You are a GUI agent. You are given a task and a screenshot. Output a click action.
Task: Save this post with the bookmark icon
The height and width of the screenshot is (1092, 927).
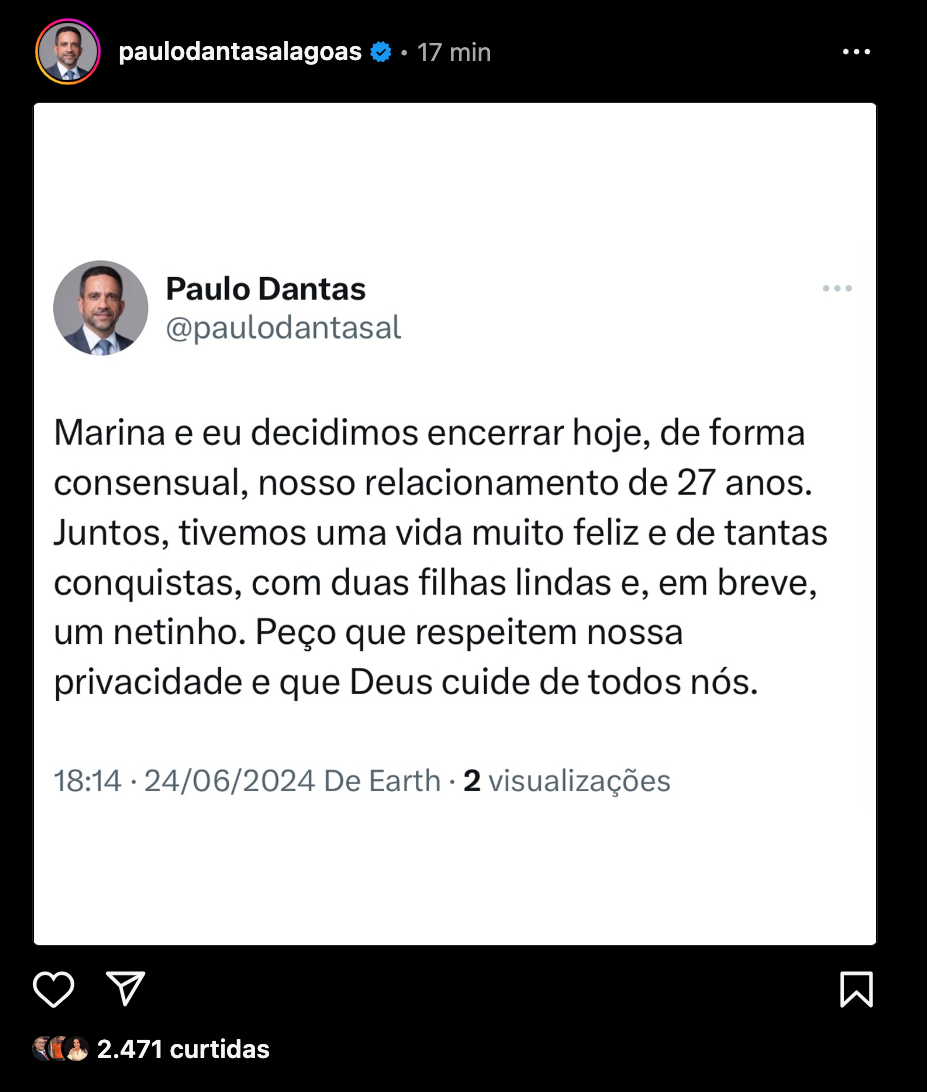coord(857,989)
